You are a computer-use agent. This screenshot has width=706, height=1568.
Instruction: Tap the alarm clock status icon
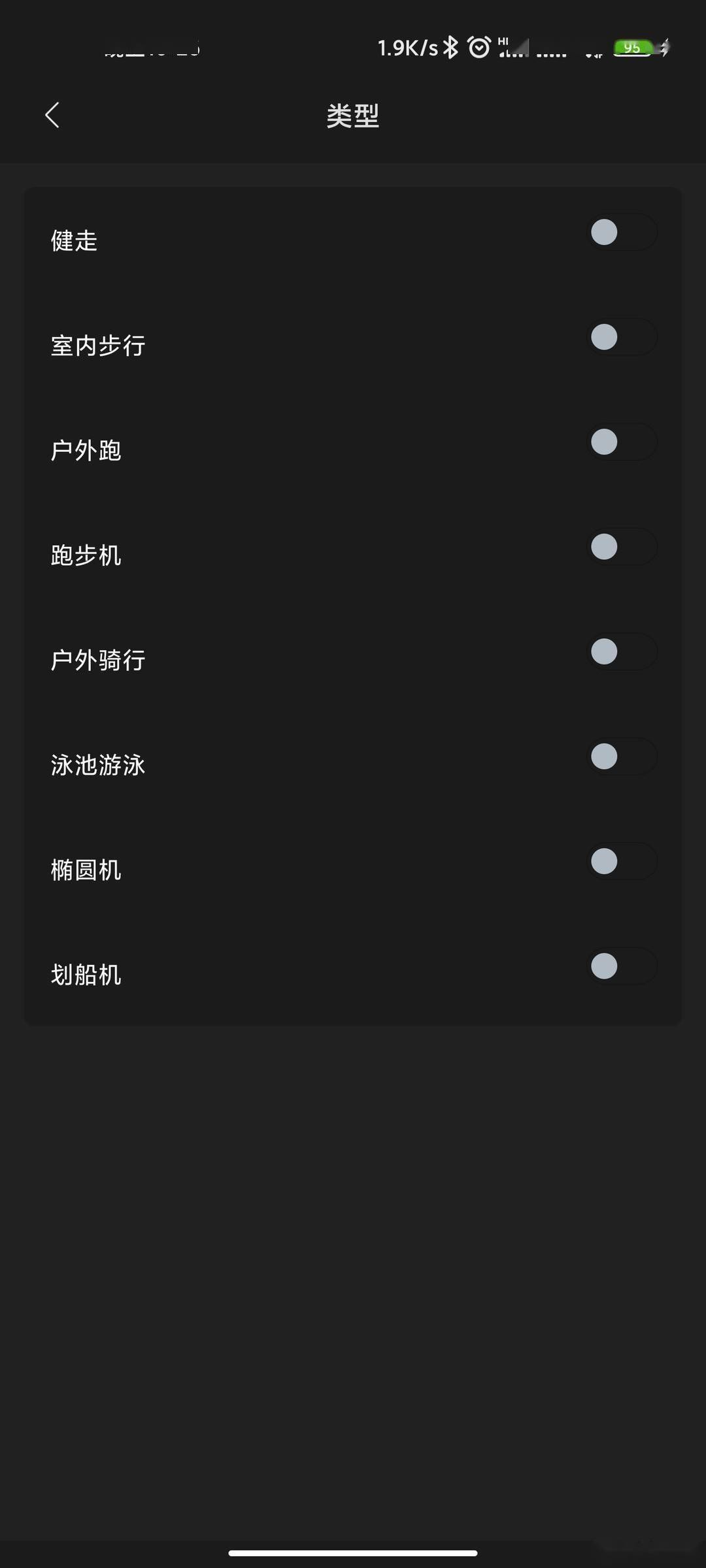[x=479, y=48]
